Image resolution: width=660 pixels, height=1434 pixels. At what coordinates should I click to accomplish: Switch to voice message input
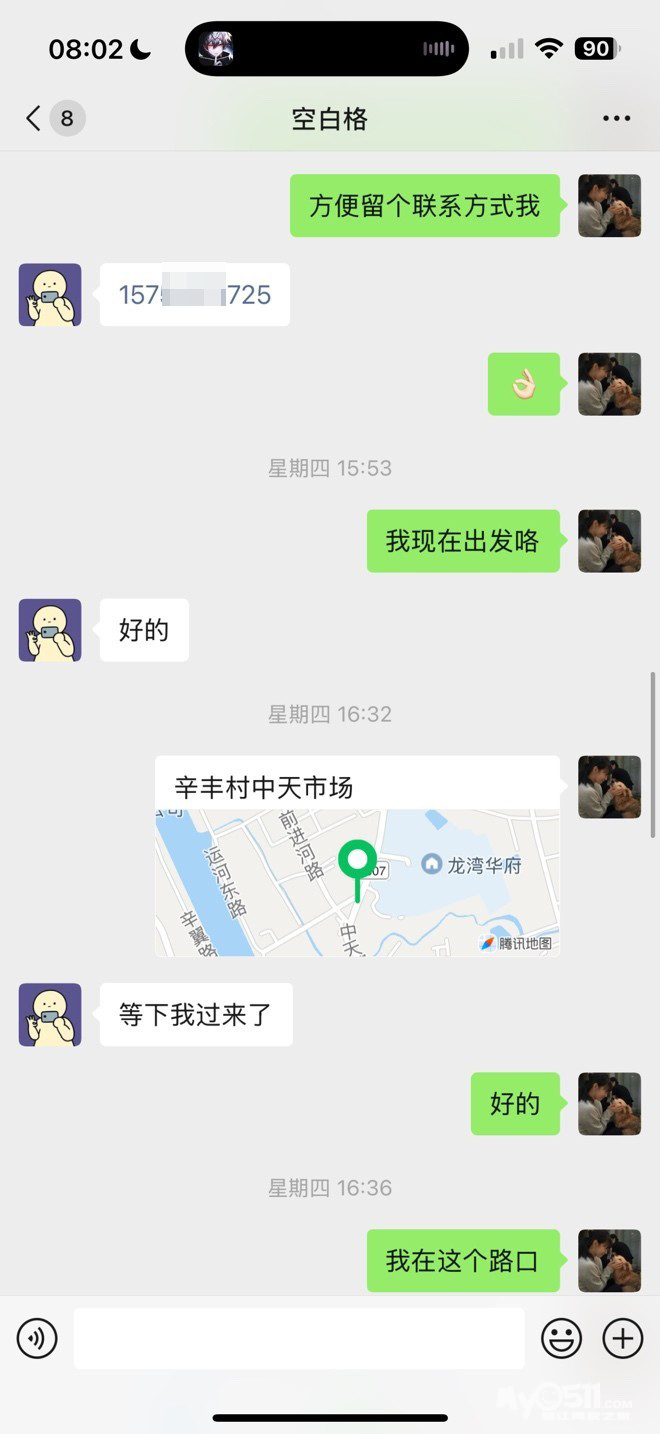(37, 1338)
